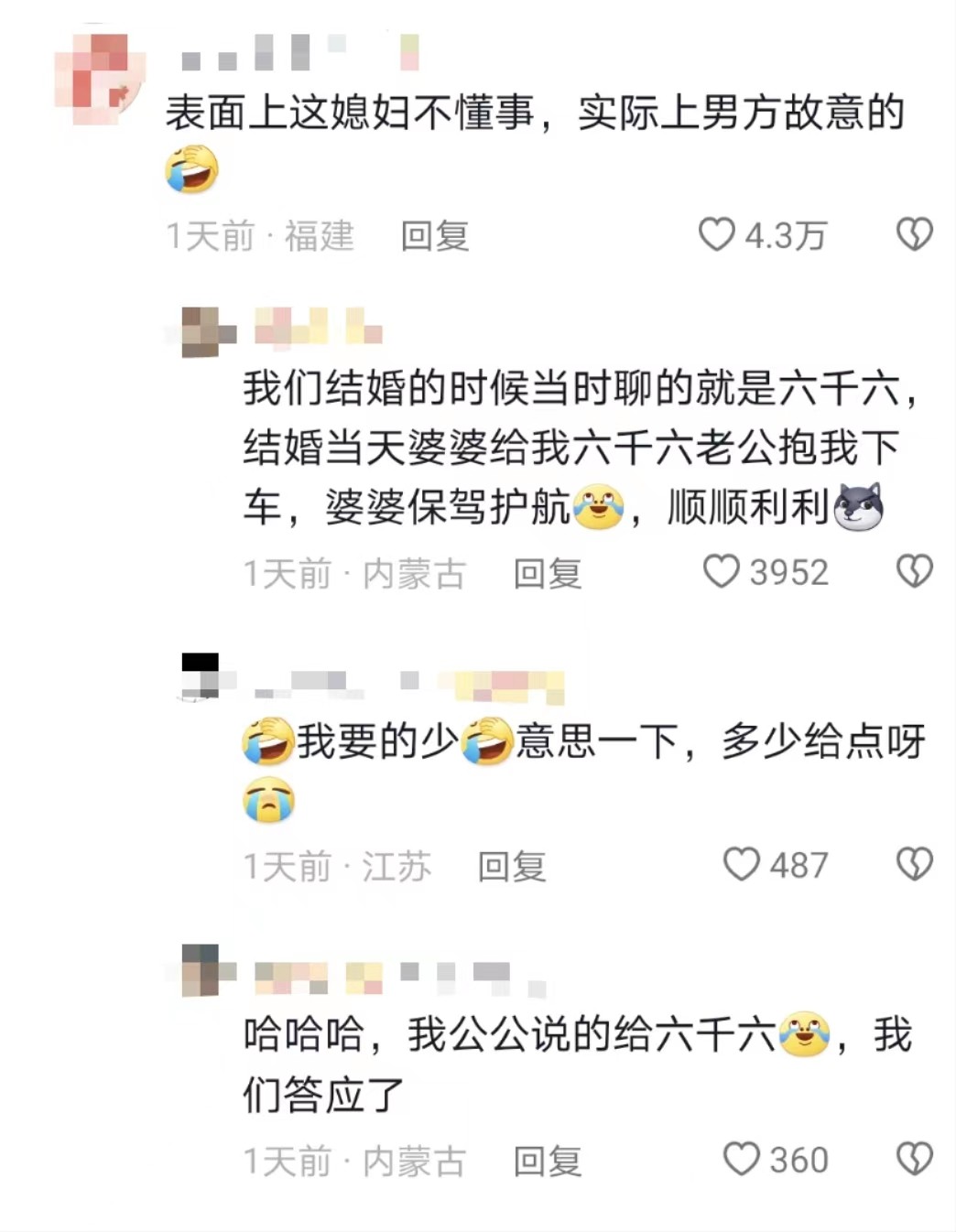Reply to the comment with 3952 likes
The width and height of the screenshot is (956, 1232).
point(547,574)
